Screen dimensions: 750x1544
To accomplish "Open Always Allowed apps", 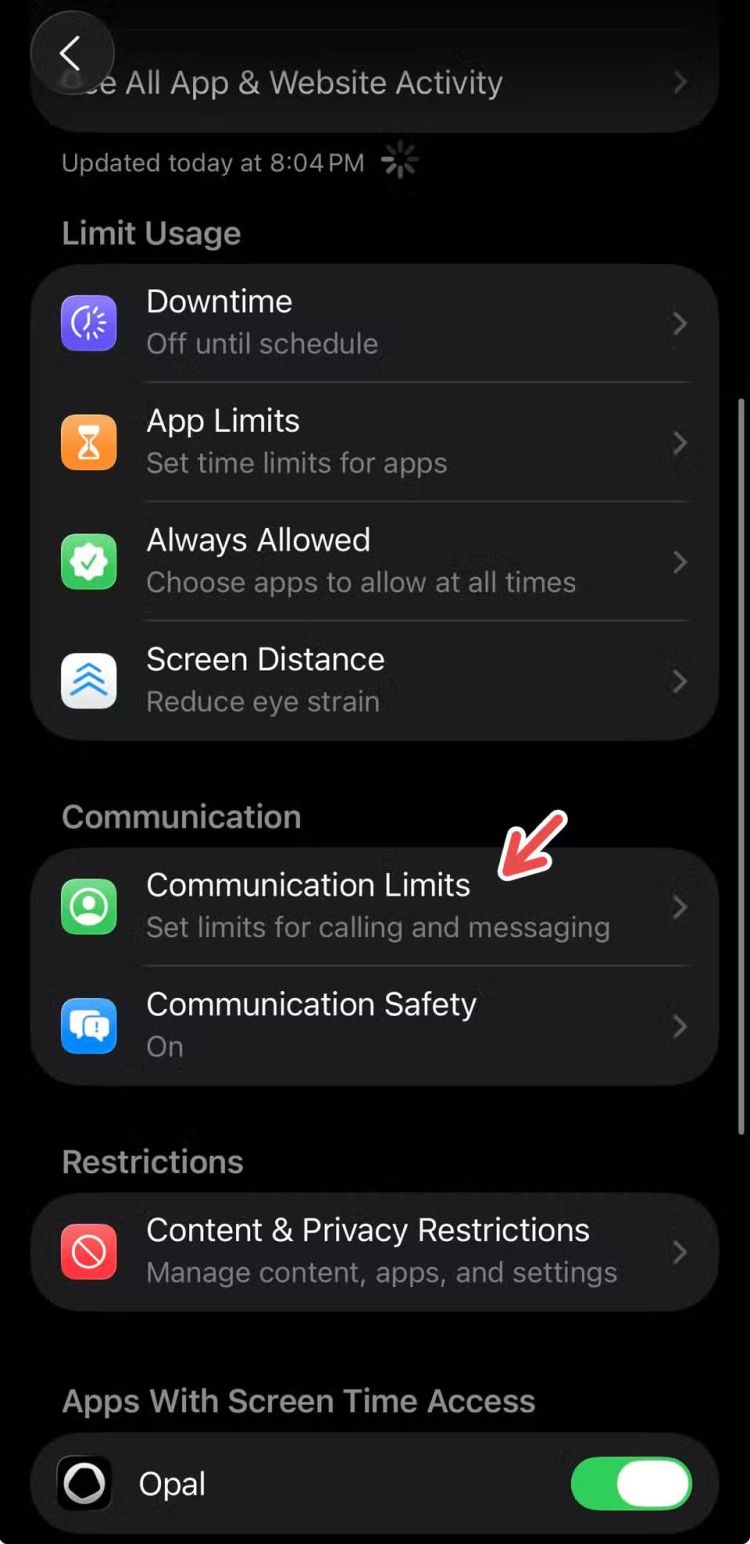I will [x=375, y=561].
